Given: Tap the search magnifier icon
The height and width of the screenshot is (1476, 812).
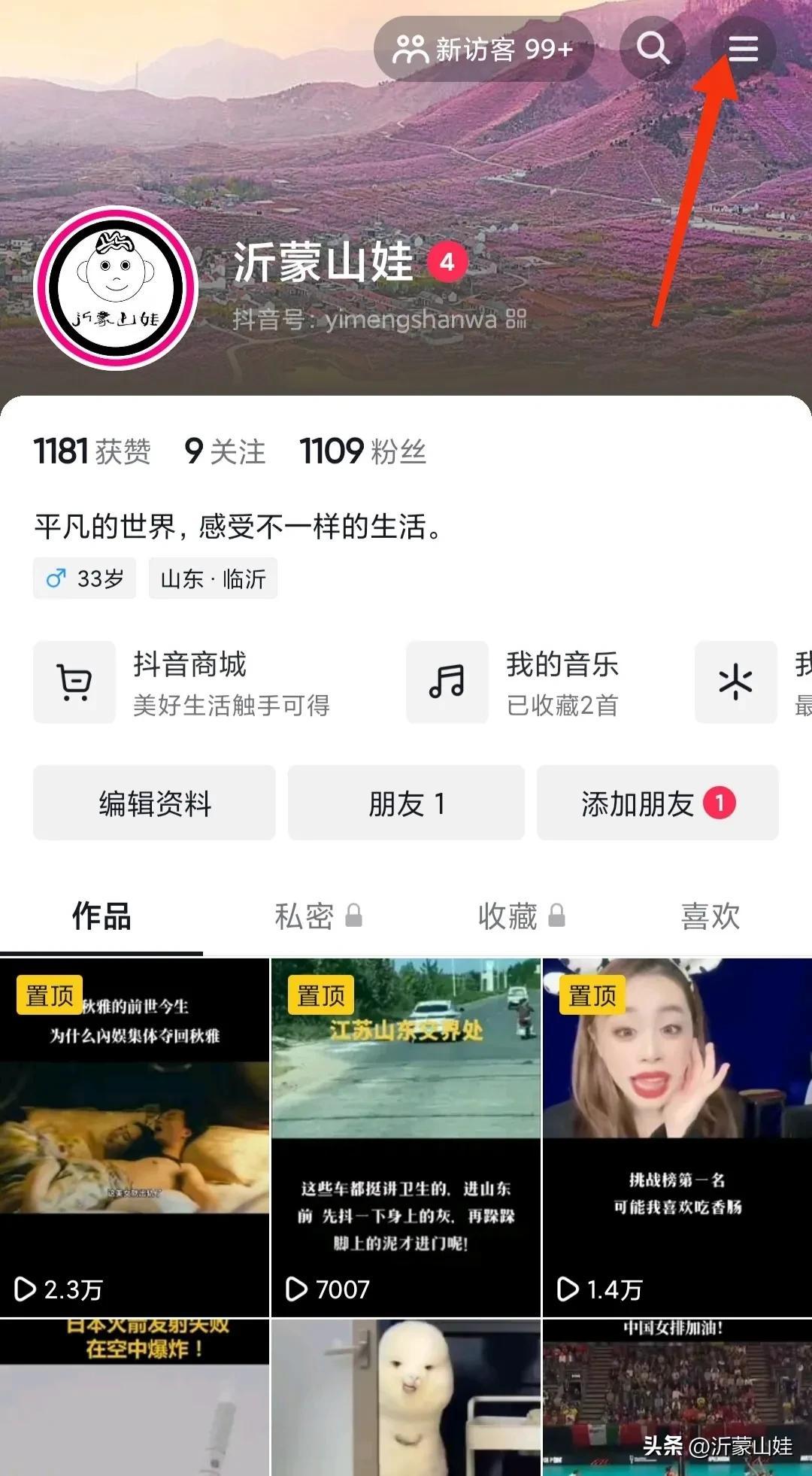Looking at the screenshot, I should click(x=653, y=50).
